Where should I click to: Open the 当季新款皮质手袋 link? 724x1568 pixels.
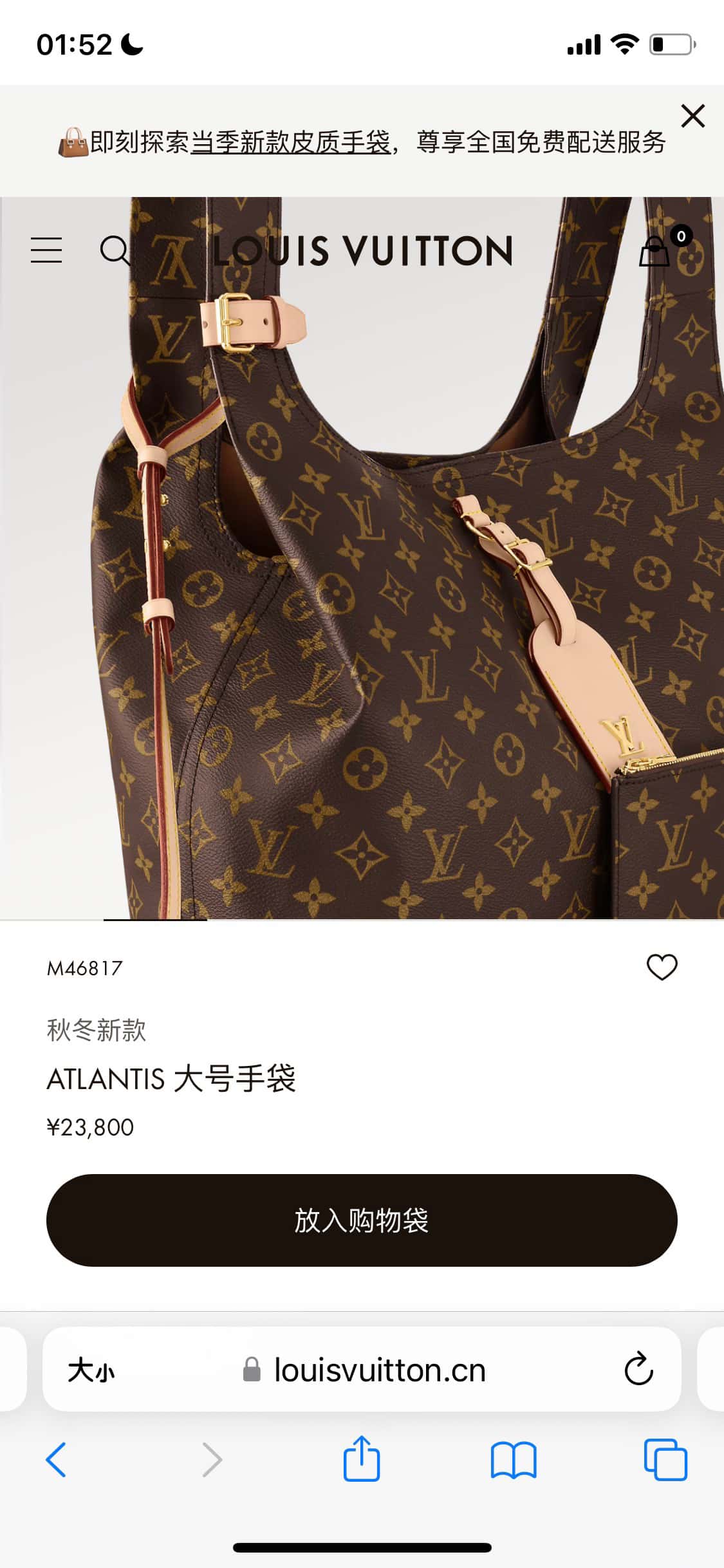pos(291,142)
